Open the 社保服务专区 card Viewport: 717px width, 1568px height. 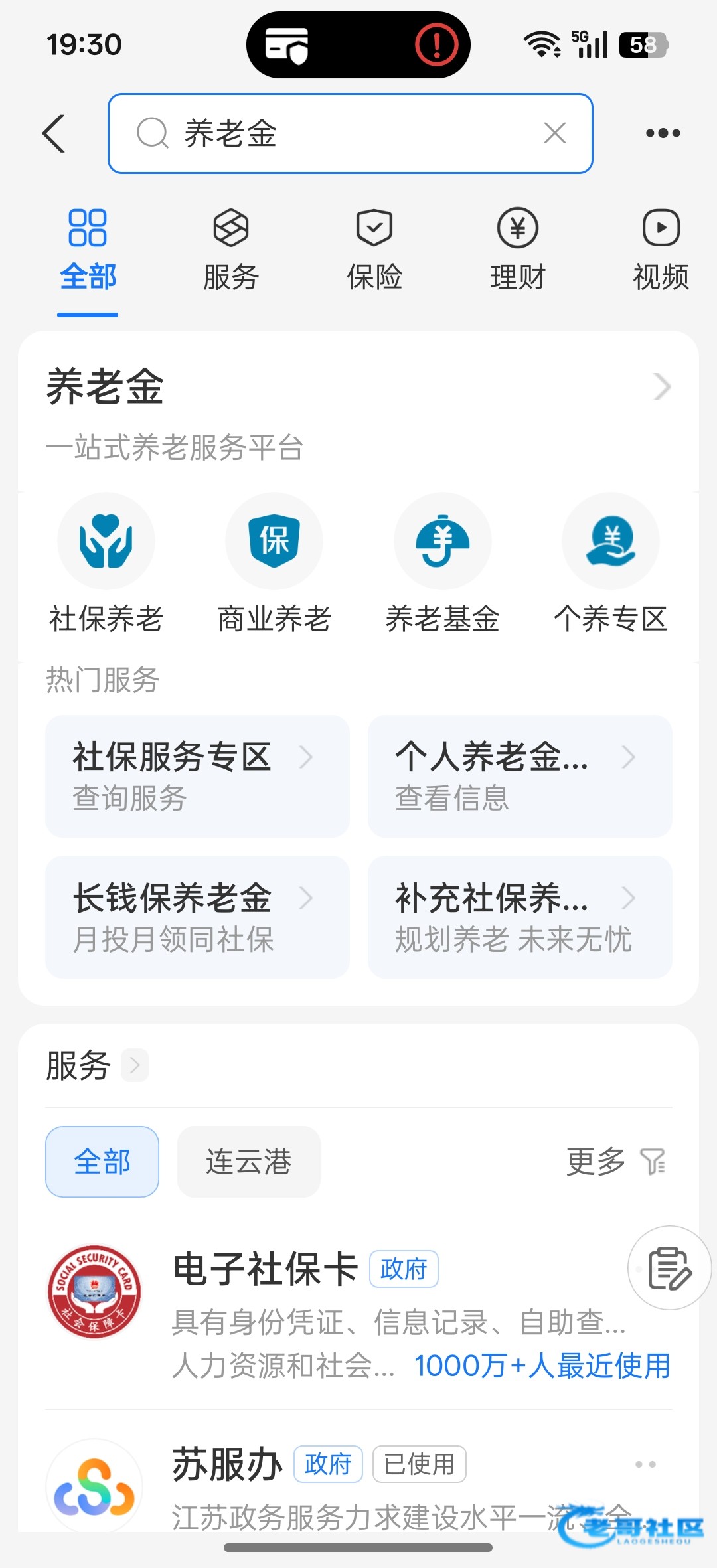(197, 776)
